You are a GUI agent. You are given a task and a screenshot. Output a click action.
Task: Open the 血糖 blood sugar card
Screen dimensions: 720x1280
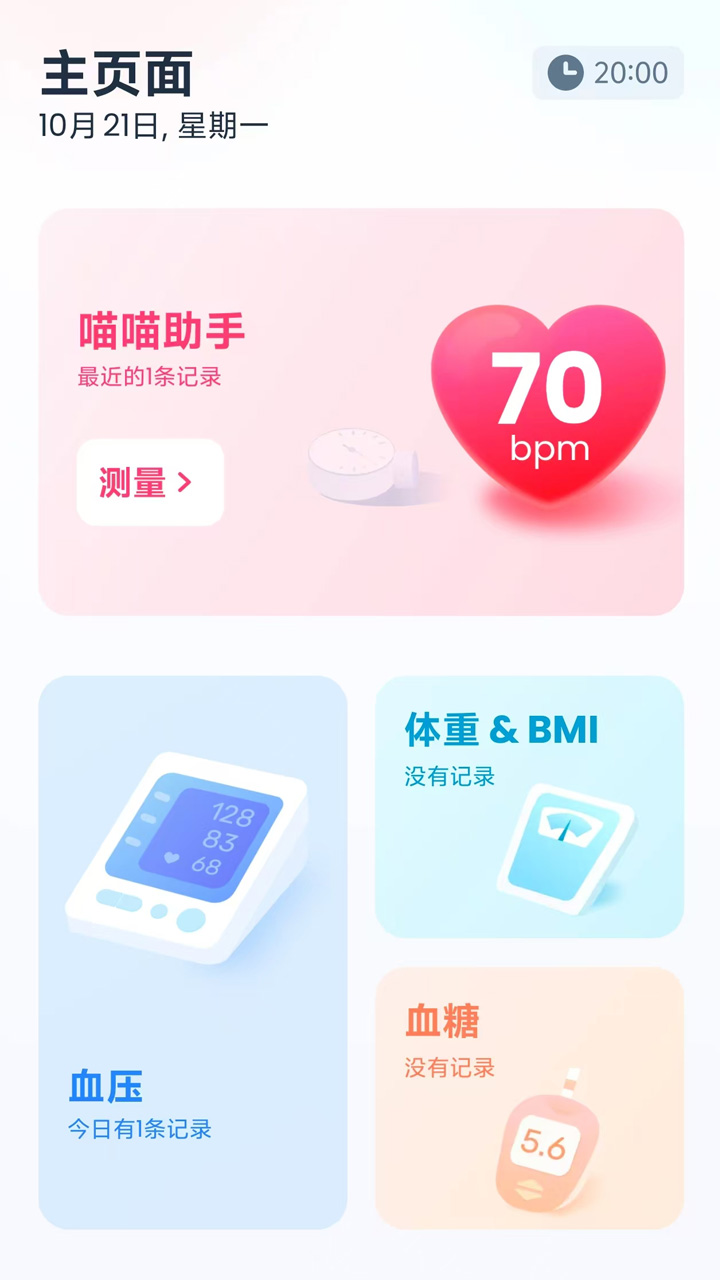point(529,1097)
